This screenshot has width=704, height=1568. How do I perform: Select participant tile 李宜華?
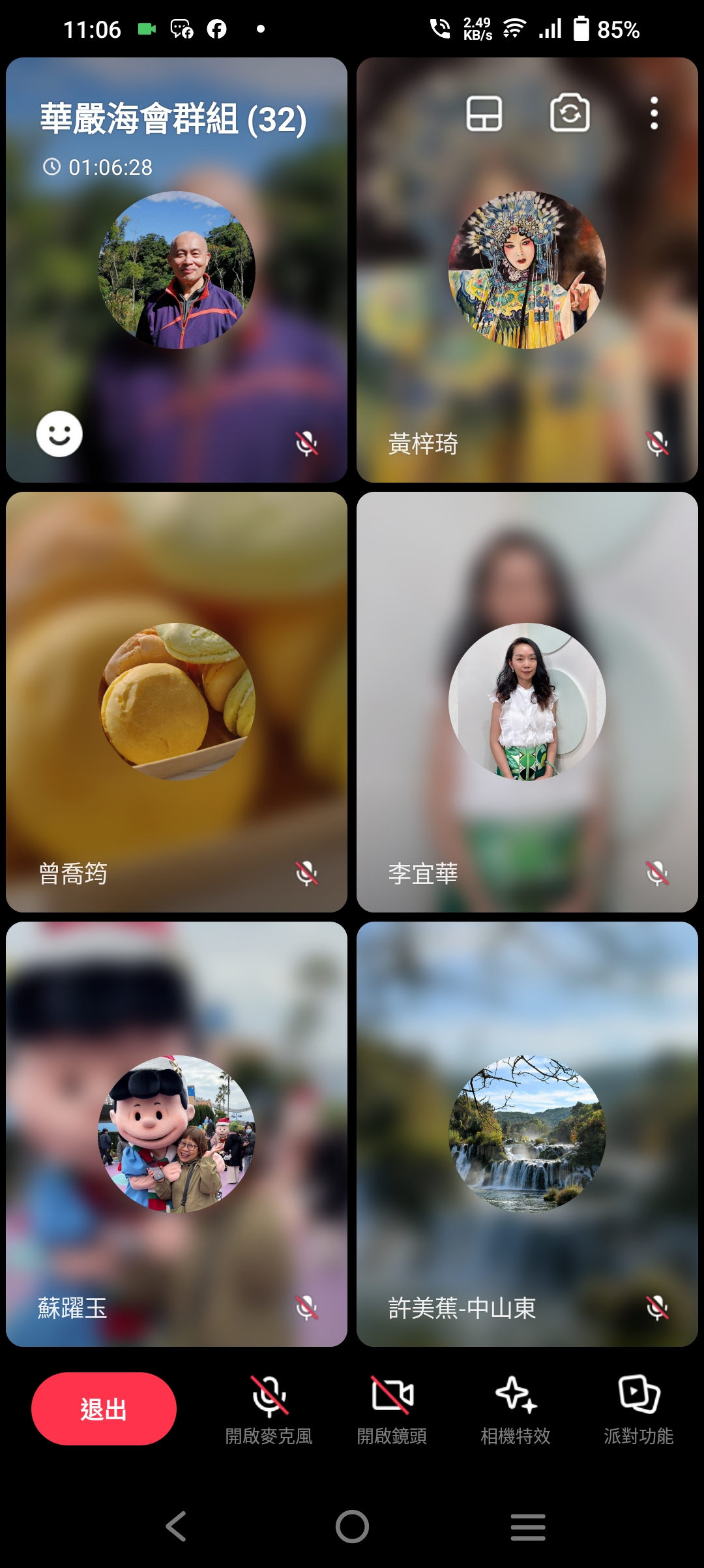click(x=527, y=702)
